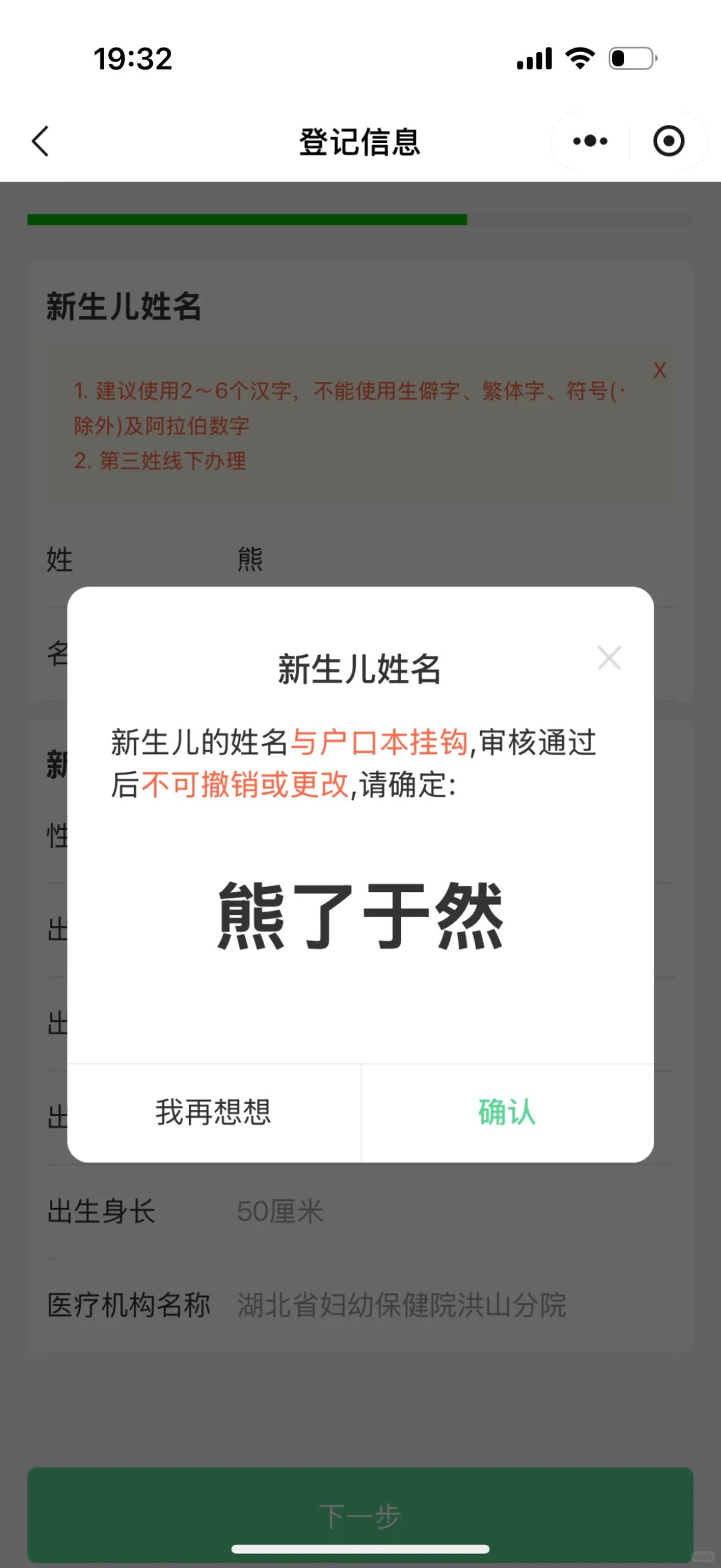The width and height of the screenshot is (721, 1568).
Task: Select the 姓 field showing 熊
Action: tap(250, 560)
